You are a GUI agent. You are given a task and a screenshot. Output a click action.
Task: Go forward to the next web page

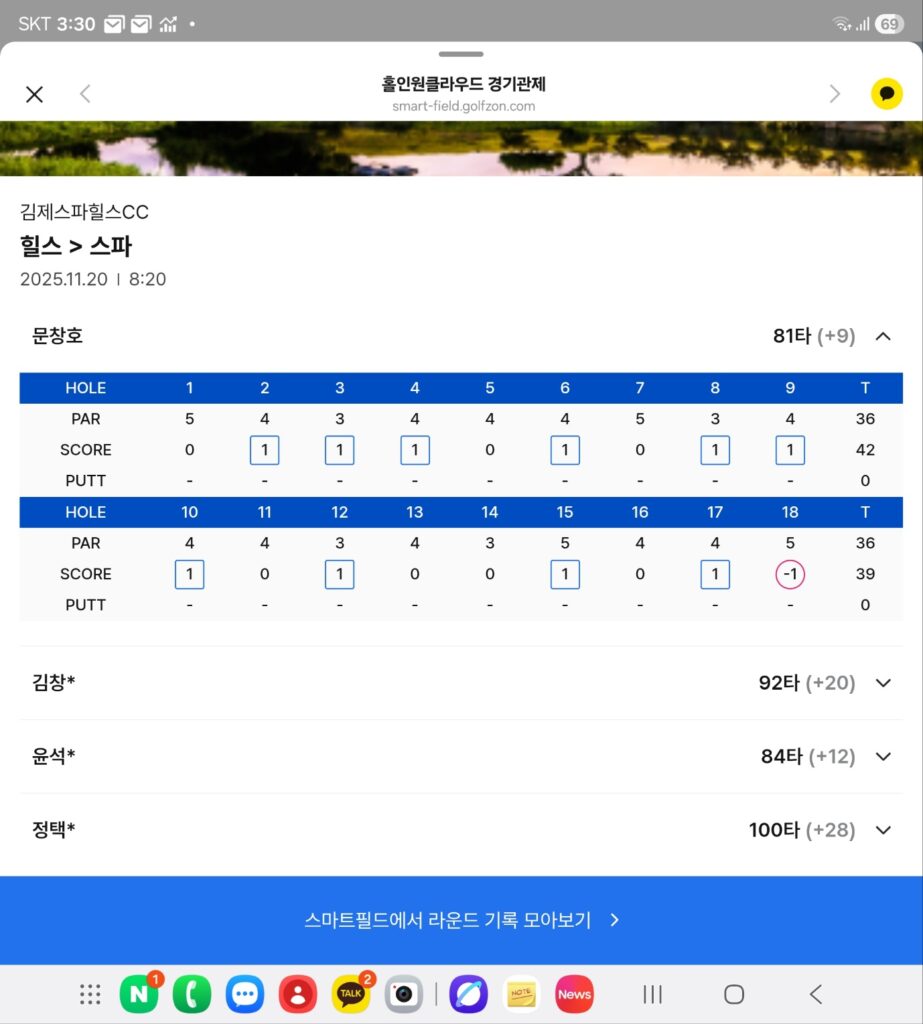835,94
